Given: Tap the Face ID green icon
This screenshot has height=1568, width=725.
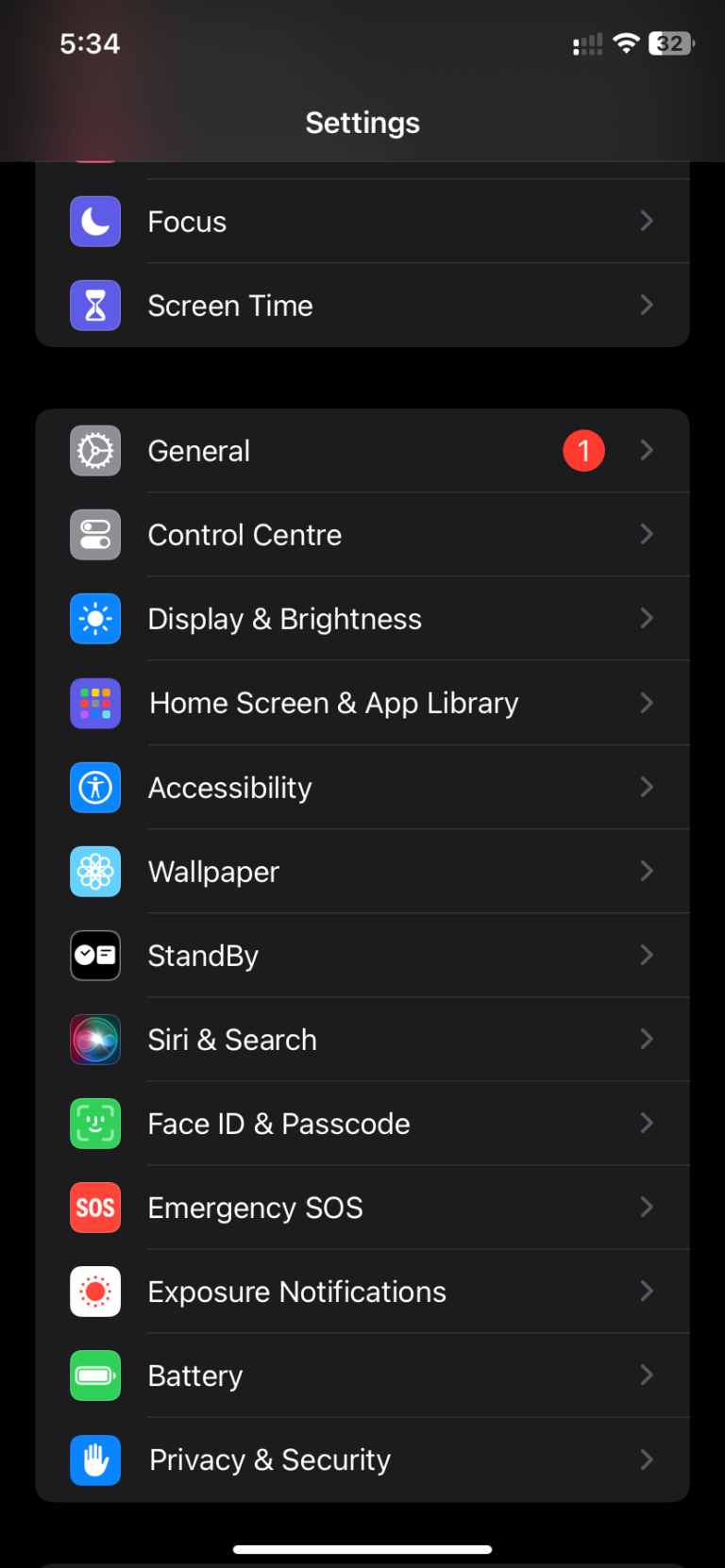Looking at the screenshot, I should tap(94, 1123).
